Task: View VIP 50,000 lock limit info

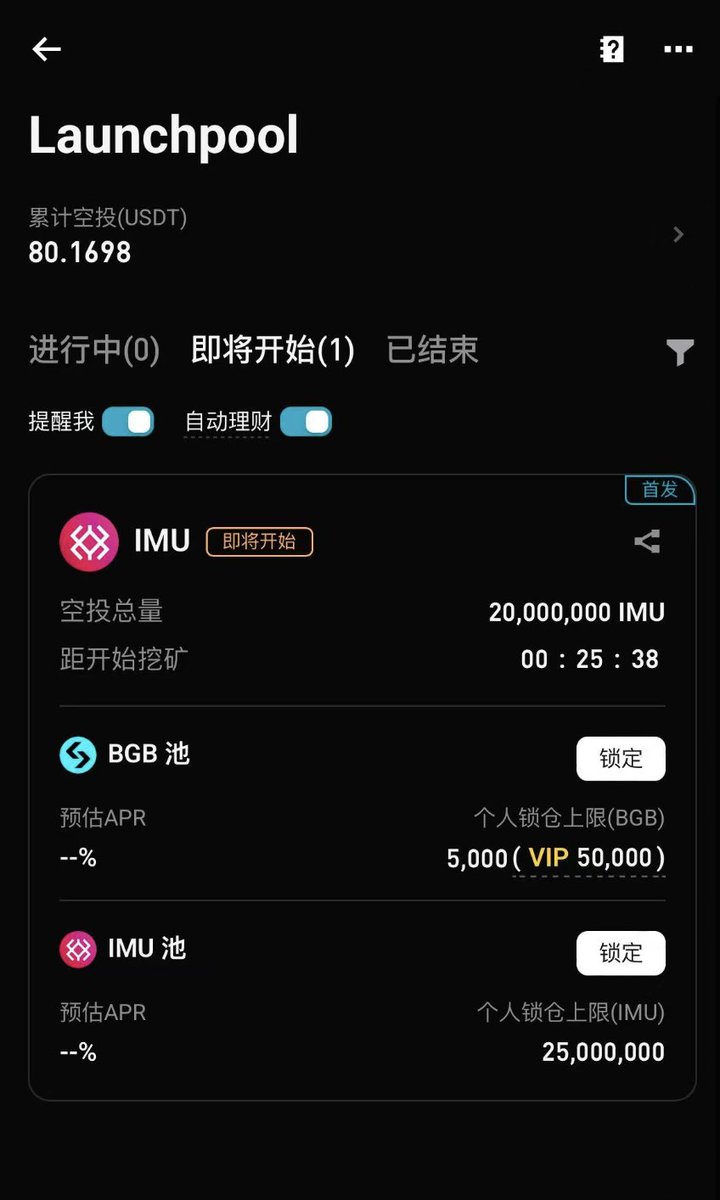Action: (x=590, y=858)
